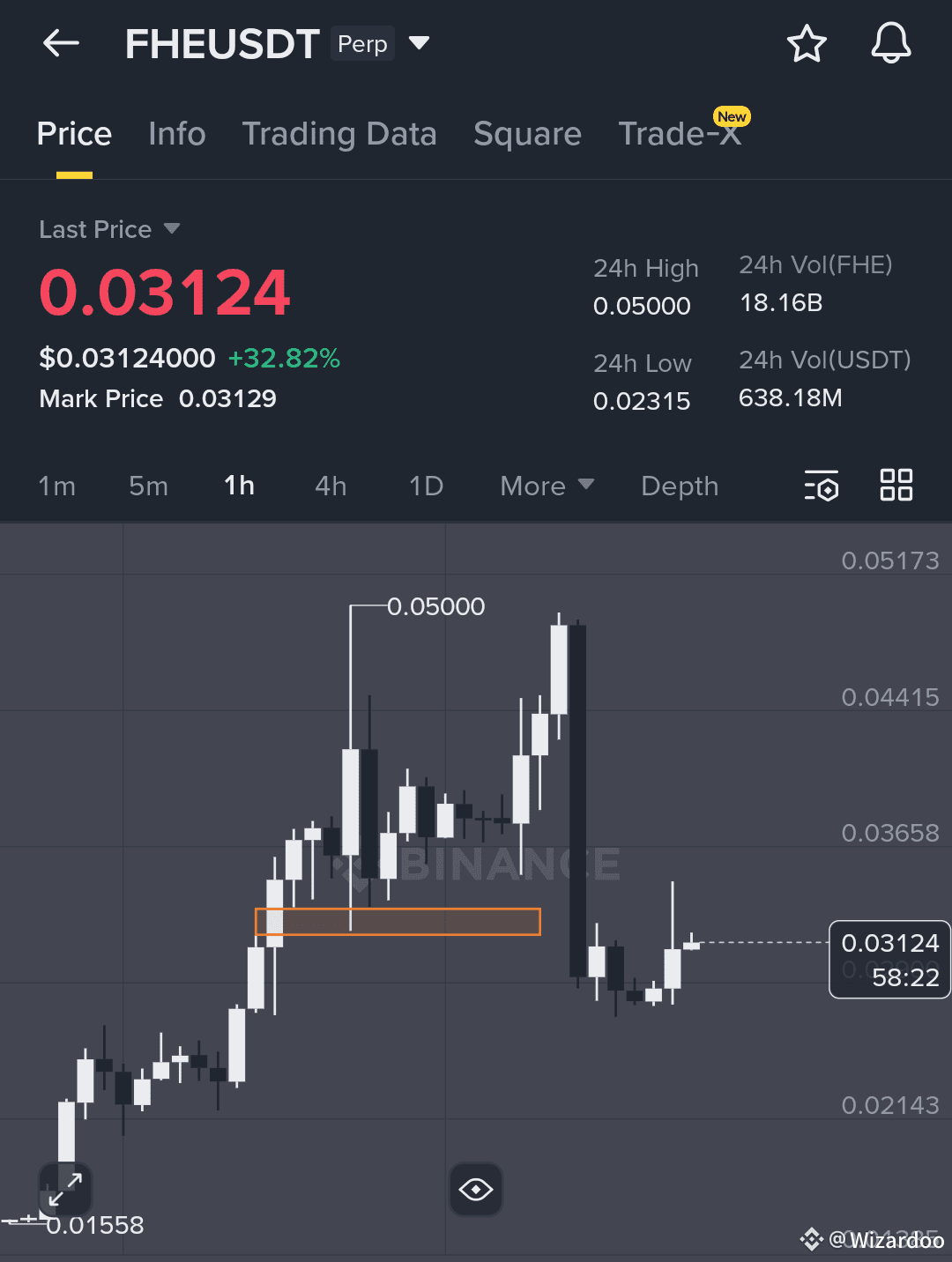The height and width of the screenshot is (1262, 952).
Task: Select the 1h chart interval
Action: 239,486
